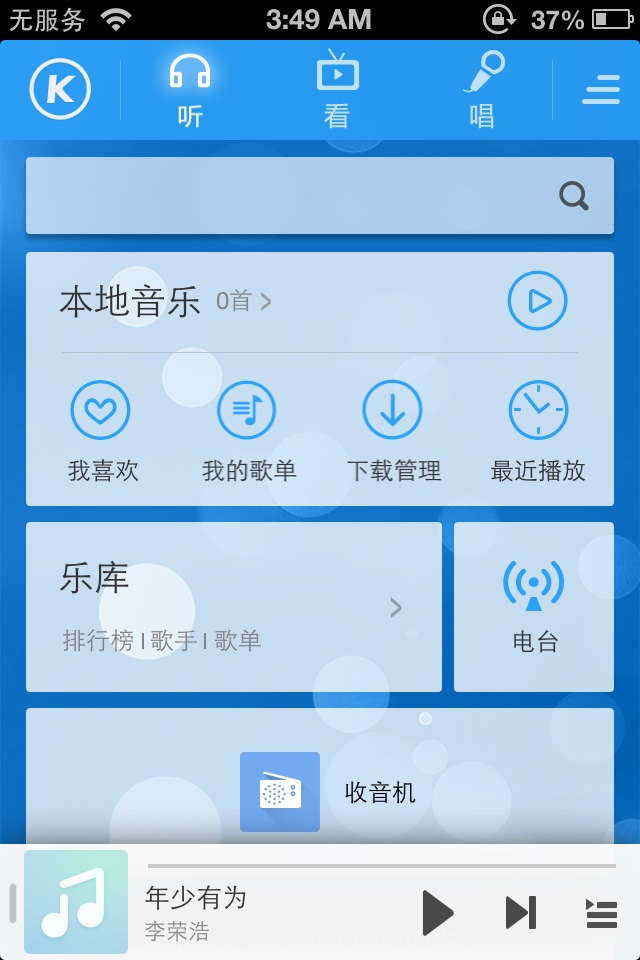This screenshot has width=640, height=960.
Task: Open the hamburger menu at top right
Action: pyautogui.click(x=601, y=90)
